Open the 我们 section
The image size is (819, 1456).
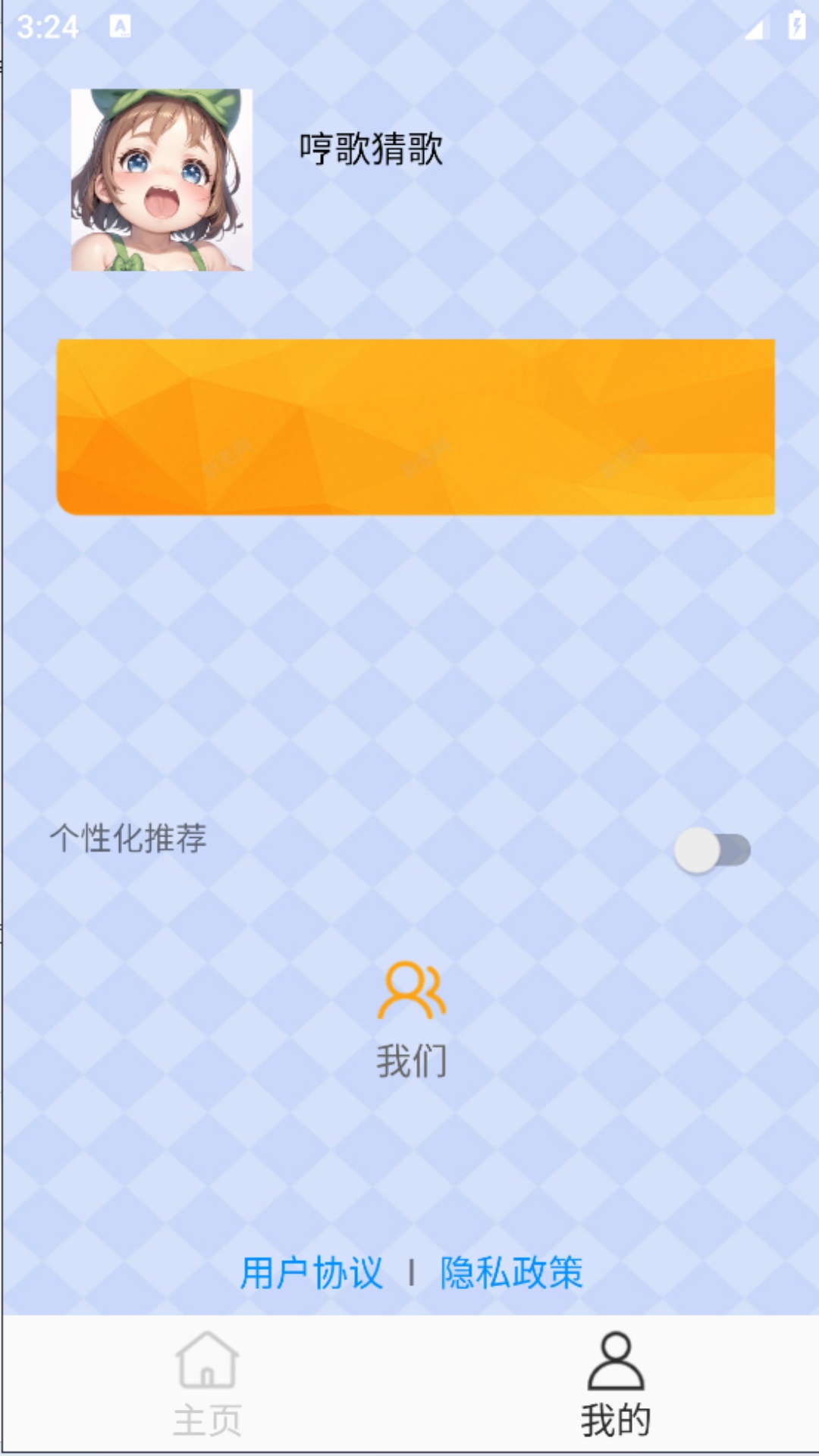pyautogui.click(x=412, y=1020)
